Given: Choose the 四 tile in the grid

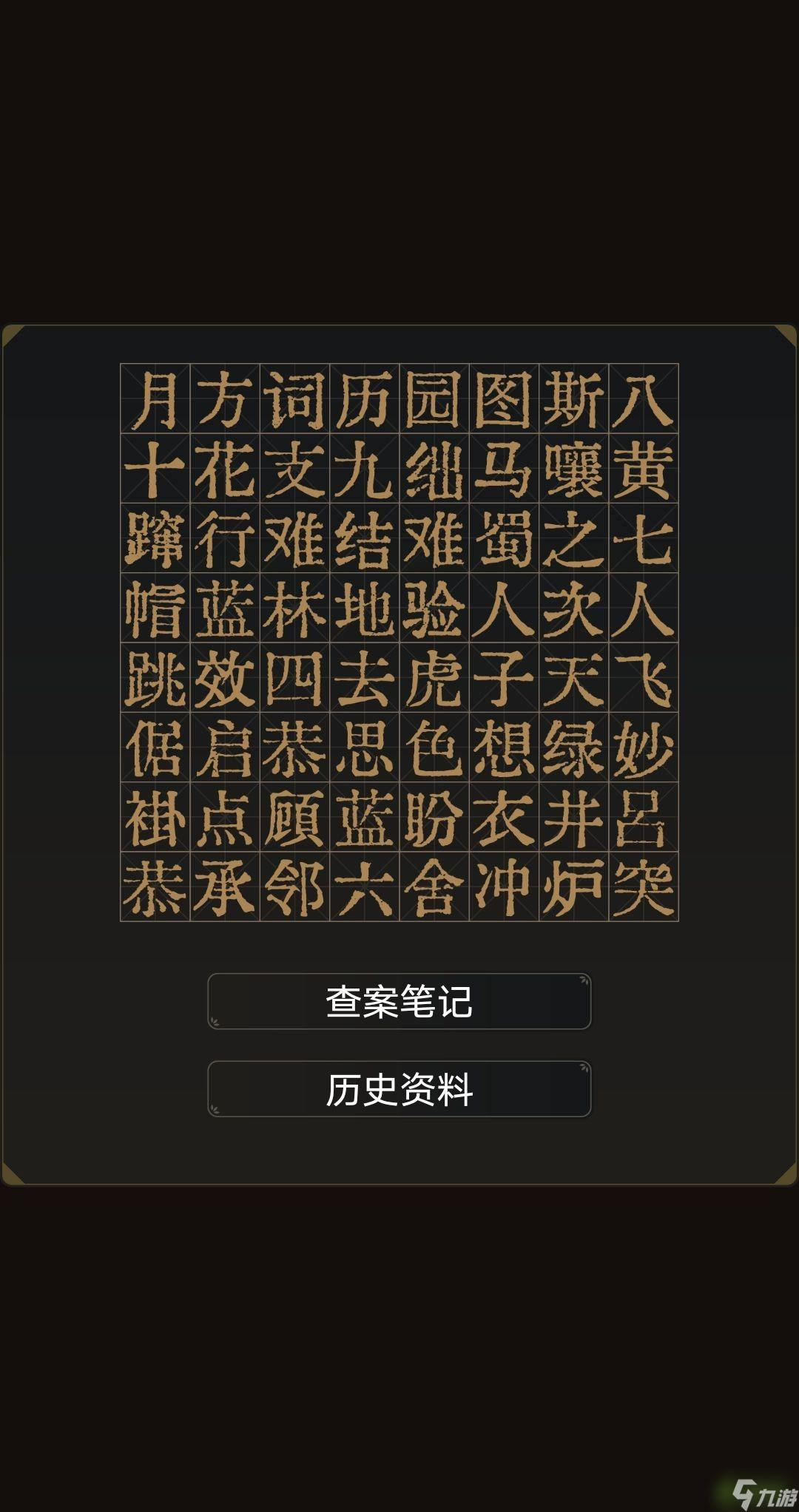Looking at the screenshot, I should (x=294, y=678).
